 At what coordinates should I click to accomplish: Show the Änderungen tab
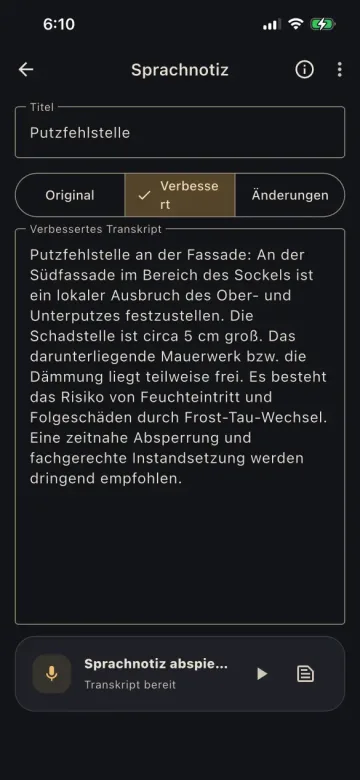click(290, 195)
